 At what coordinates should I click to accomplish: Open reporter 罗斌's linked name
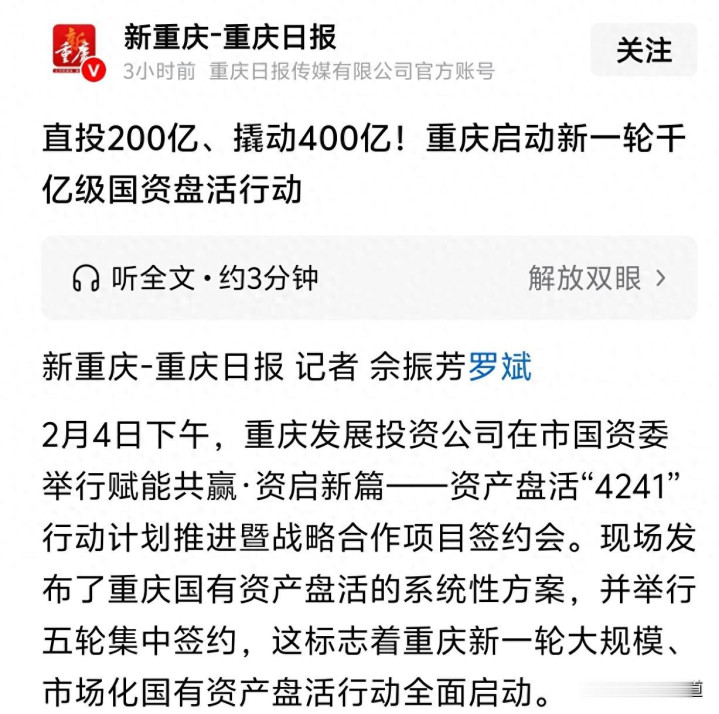point(500,367)
